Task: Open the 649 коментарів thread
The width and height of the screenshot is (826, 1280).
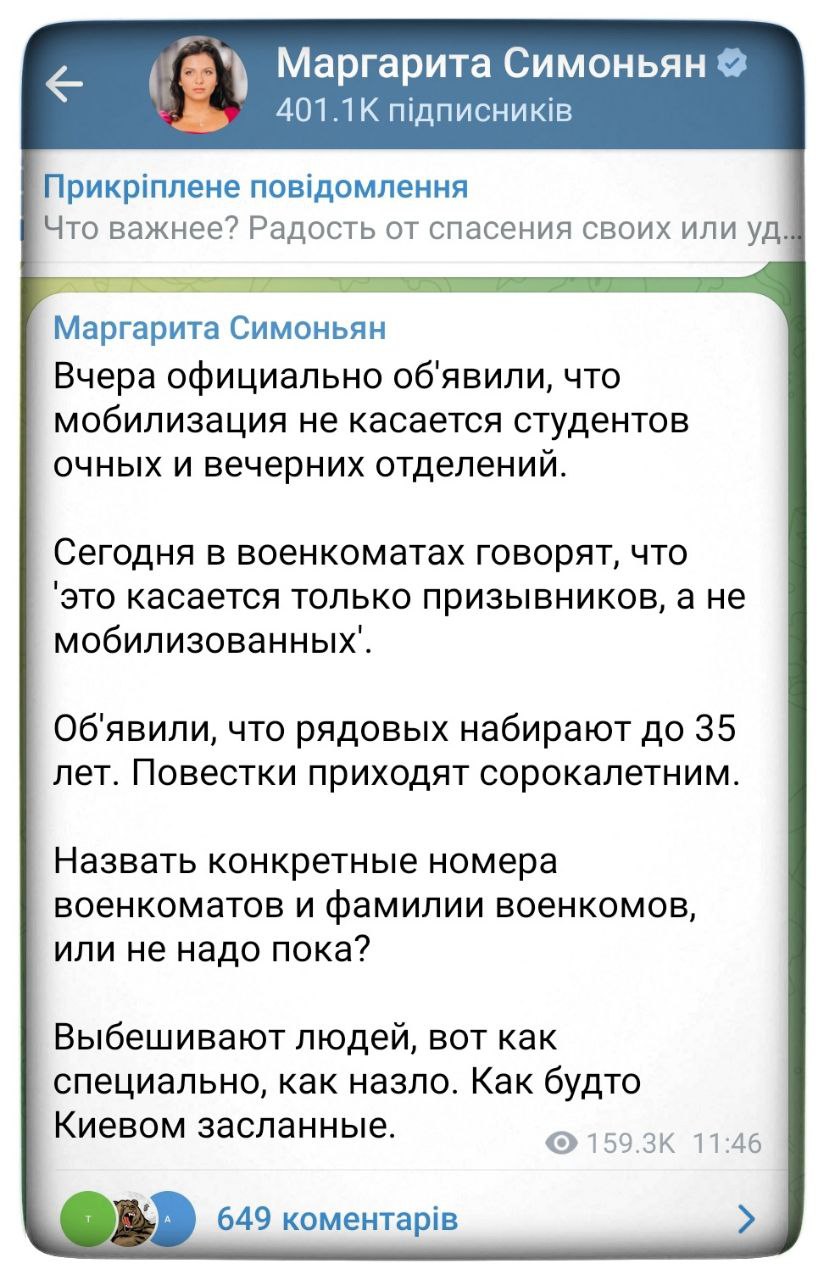Action: pos(338,1219)
